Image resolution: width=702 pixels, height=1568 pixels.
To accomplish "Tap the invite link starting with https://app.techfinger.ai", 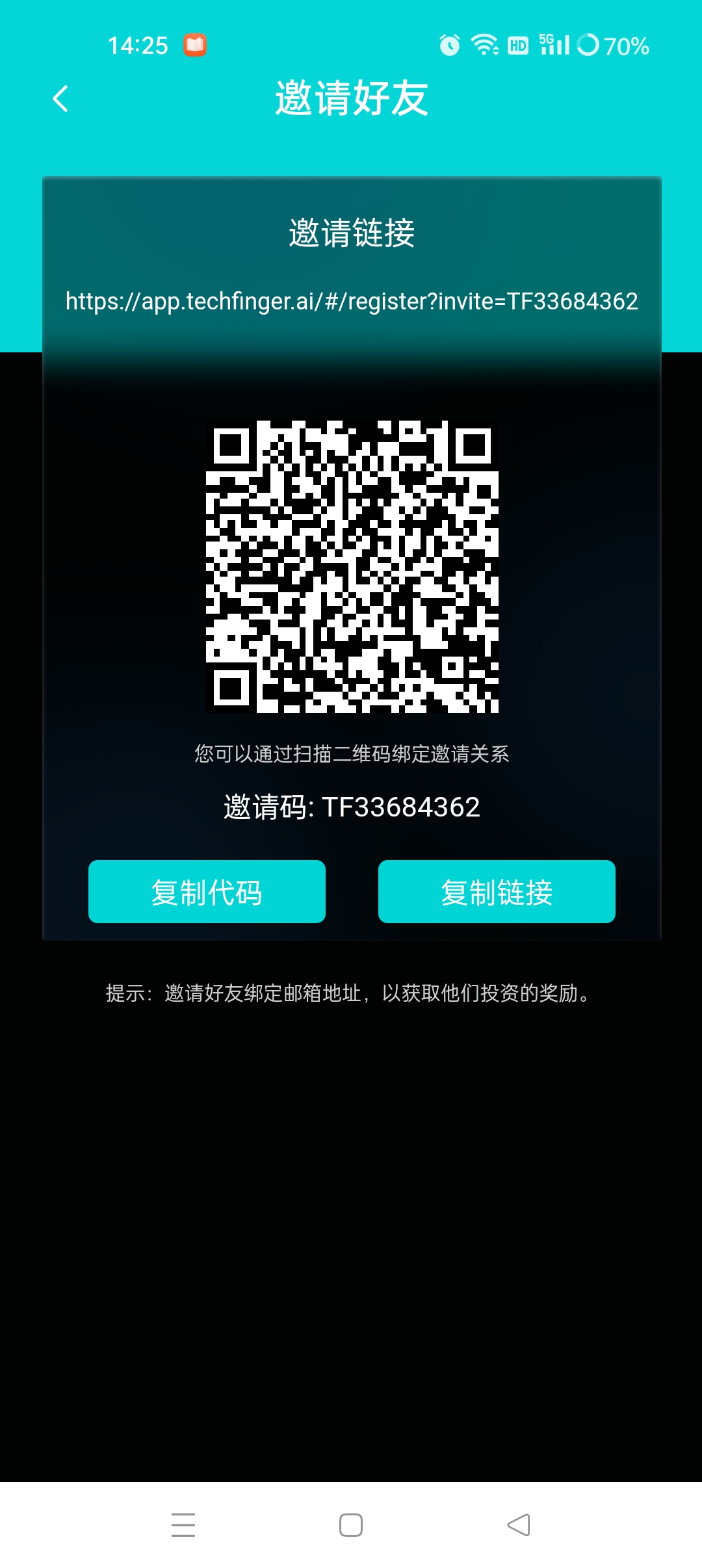I will 351,300.
